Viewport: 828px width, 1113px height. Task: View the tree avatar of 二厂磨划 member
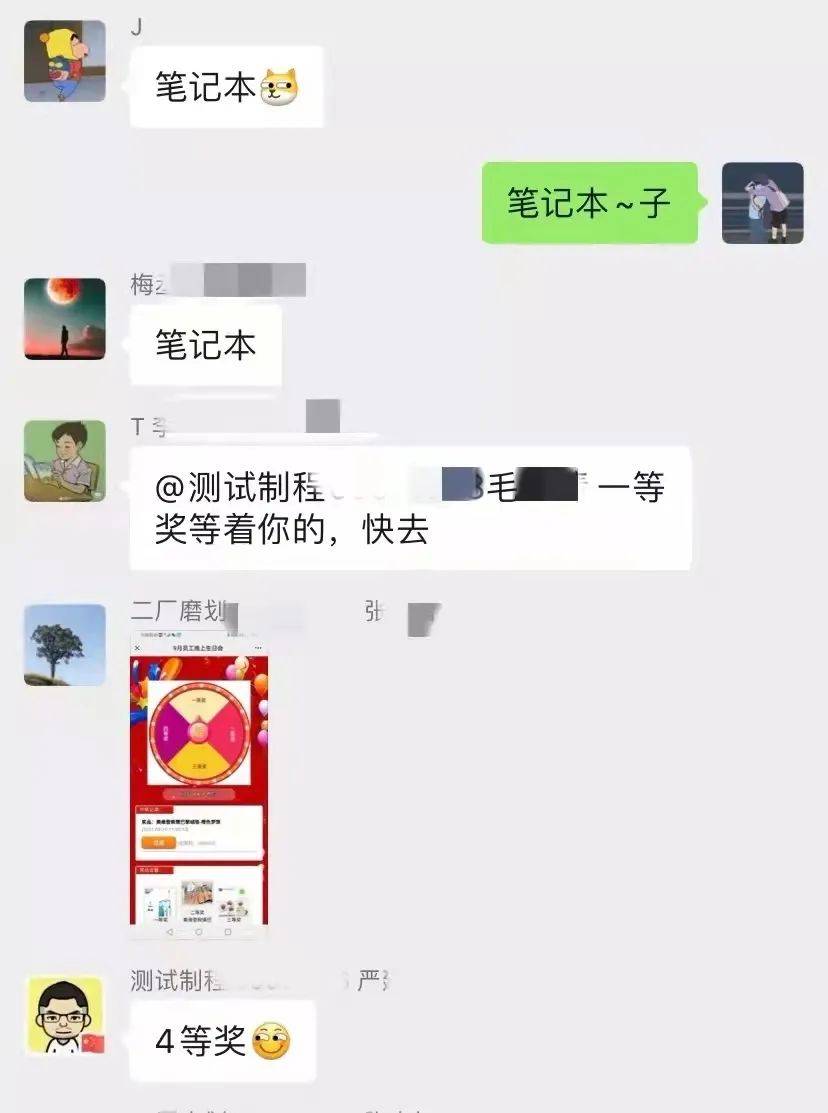click(x=65, y=645)
